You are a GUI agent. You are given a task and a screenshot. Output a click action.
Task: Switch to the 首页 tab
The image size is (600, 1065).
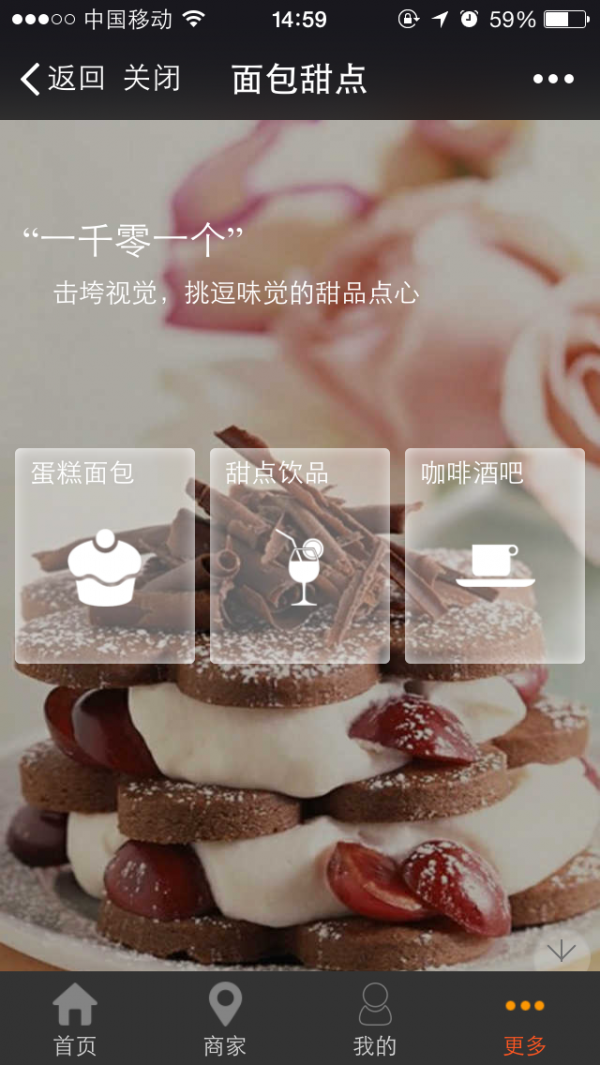click(75, 1019)
